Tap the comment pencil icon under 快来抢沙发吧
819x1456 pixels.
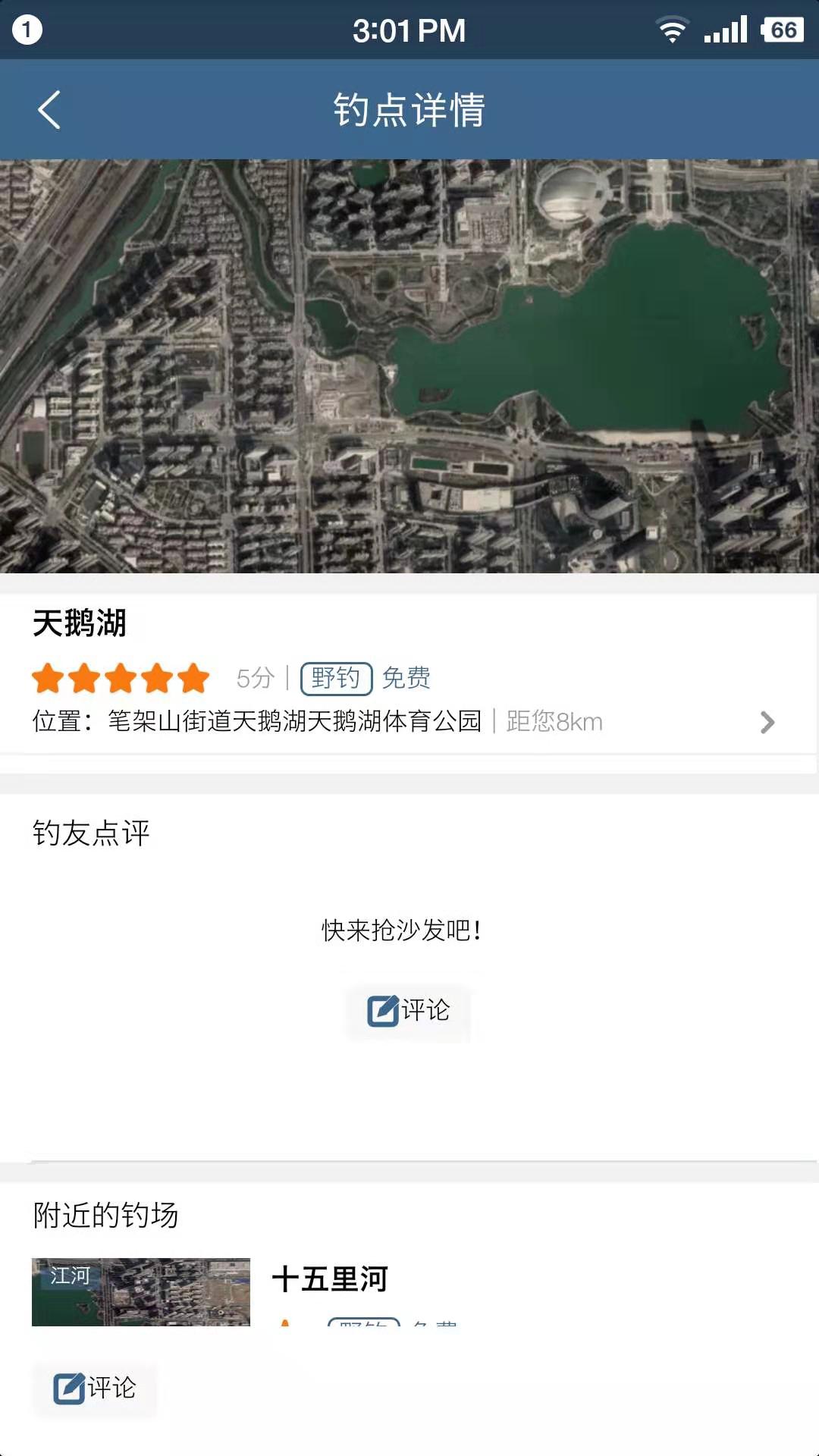click(384, 1010)
